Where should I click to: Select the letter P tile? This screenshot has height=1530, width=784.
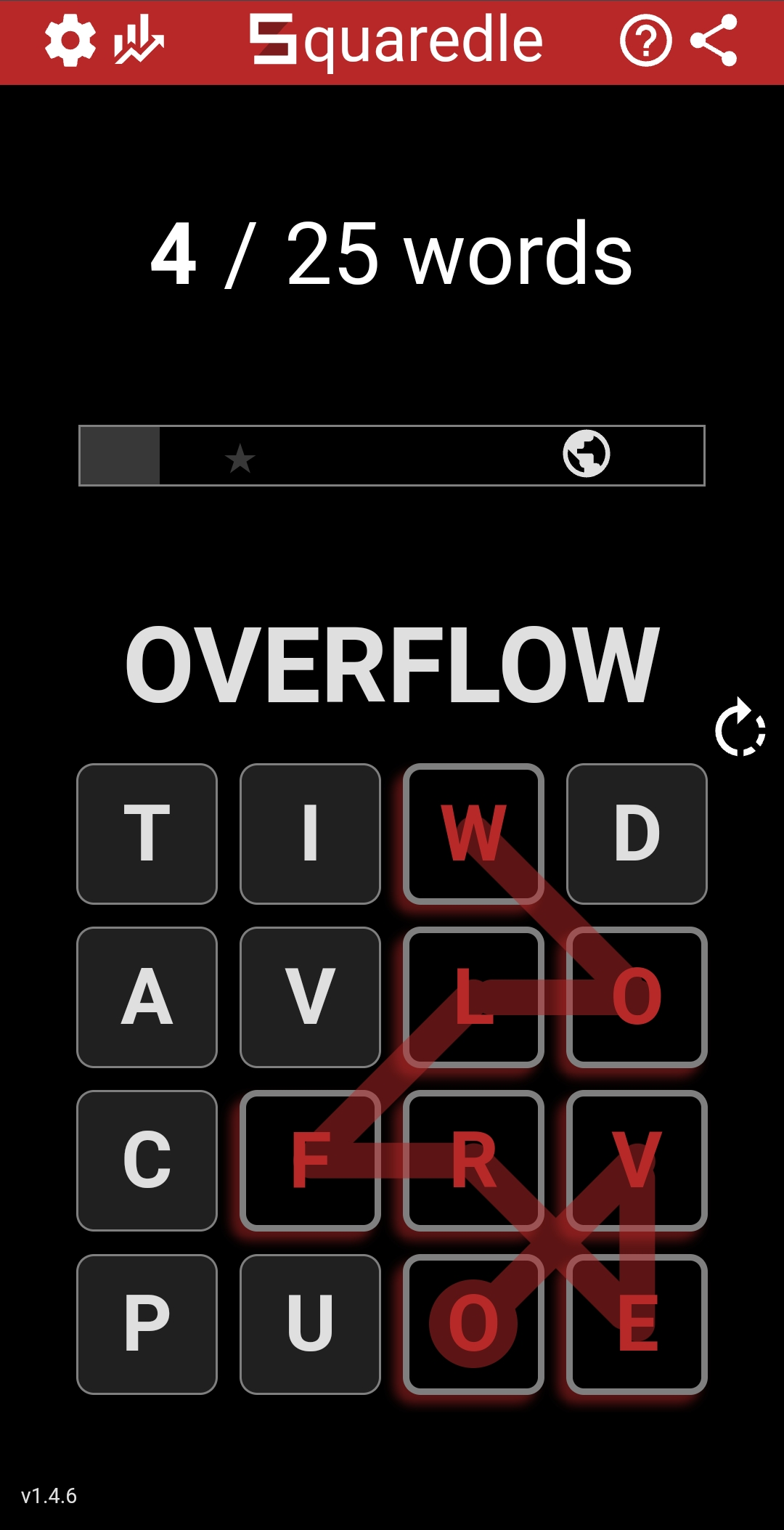click(147, 1324)
